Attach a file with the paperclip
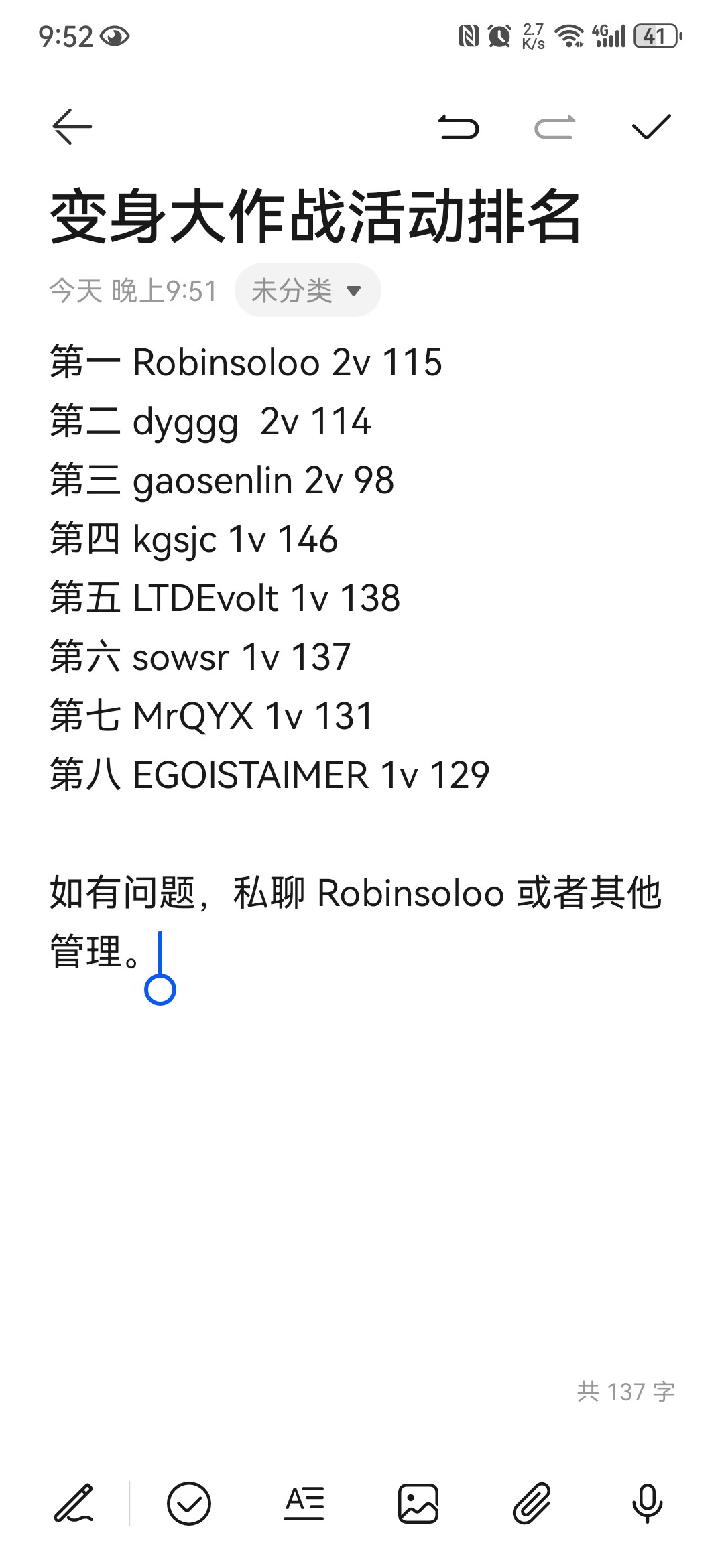 click(x=532, y=1504)
